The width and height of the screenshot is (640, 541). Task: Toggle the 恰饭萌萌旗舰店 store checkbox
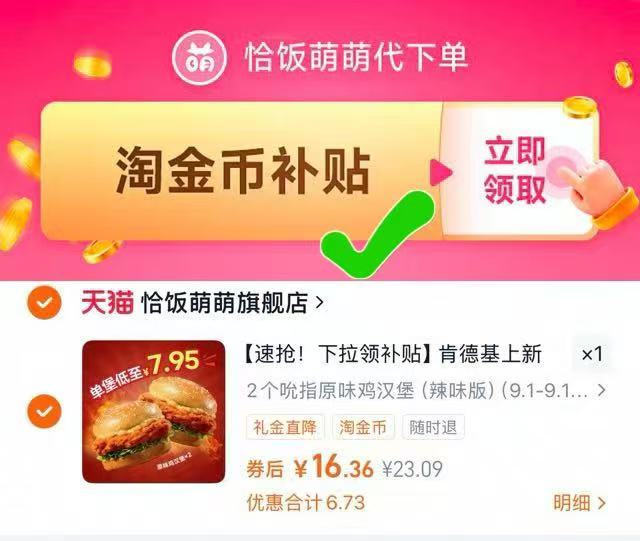[42, 302]
